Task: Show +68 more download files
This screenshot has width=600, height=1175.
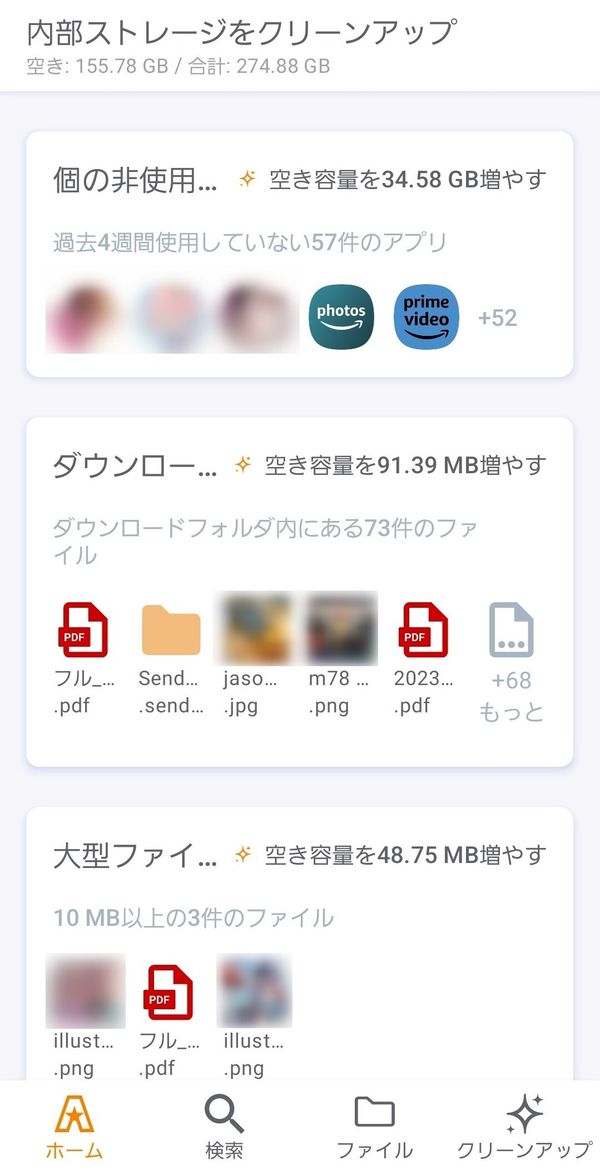Action: click(x=511, y=661)
